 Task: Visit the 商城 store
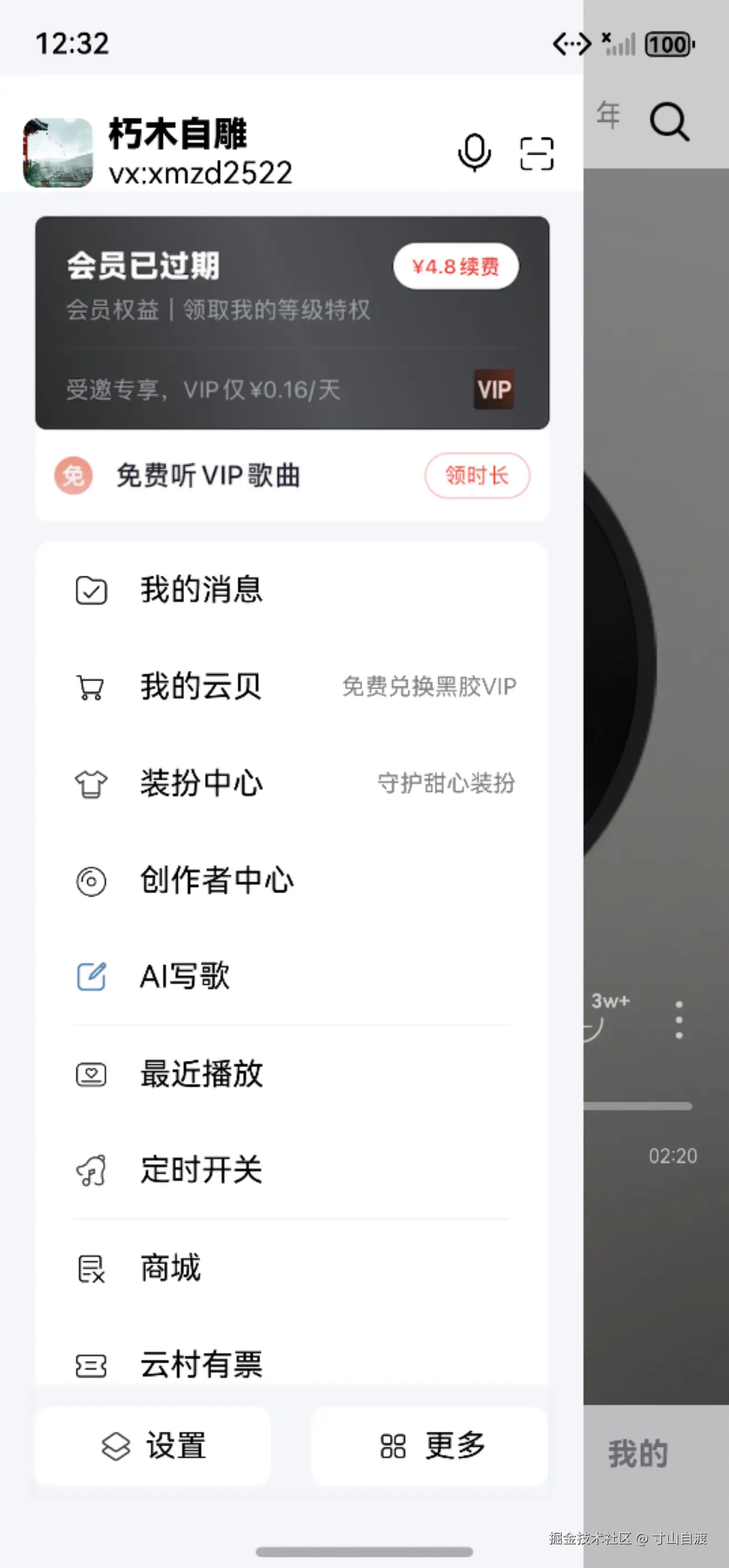(x=171, y=1268)
